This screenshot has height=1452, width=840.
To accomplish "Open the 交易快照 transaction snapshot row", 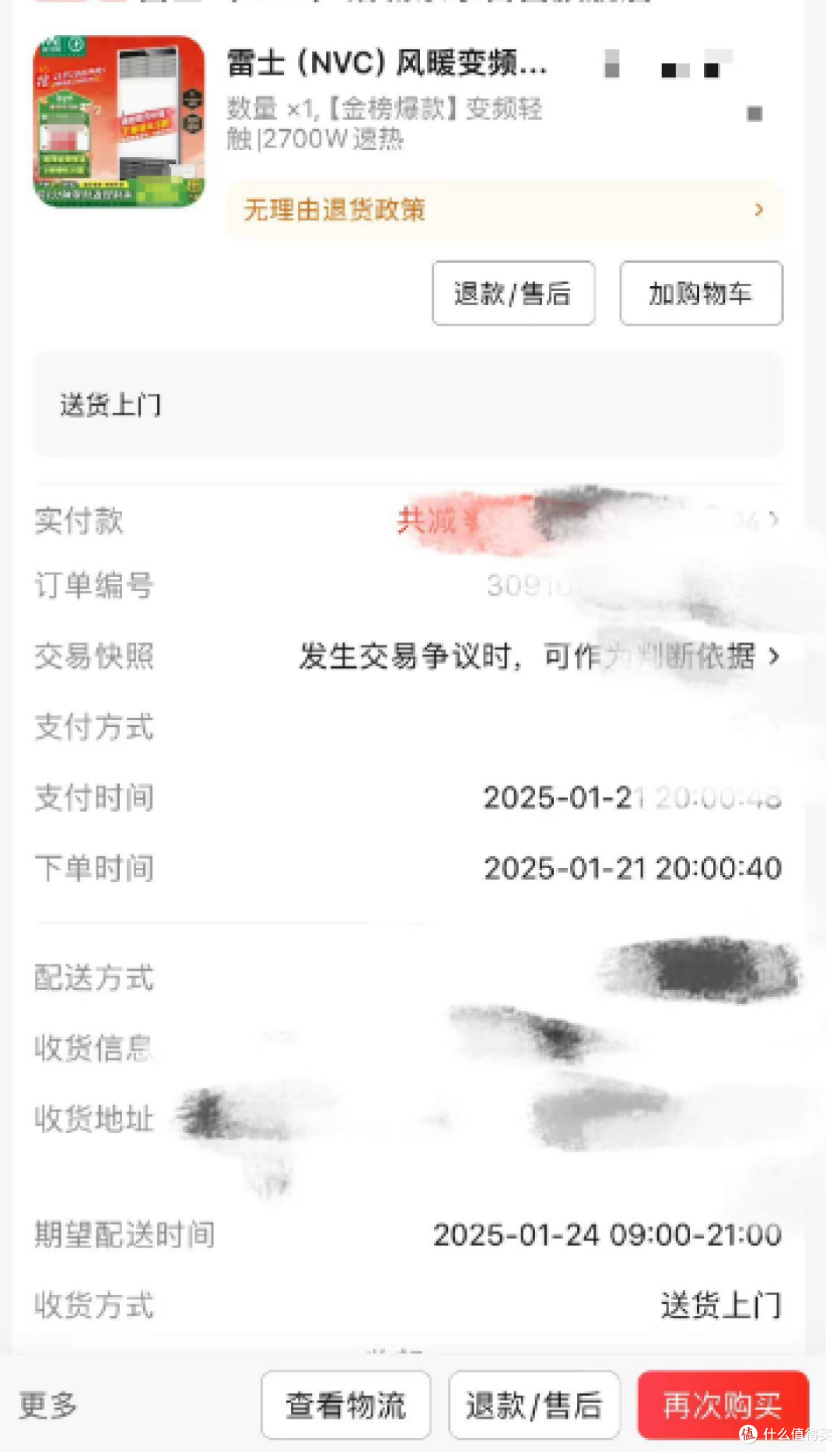I will coord(408,656).
